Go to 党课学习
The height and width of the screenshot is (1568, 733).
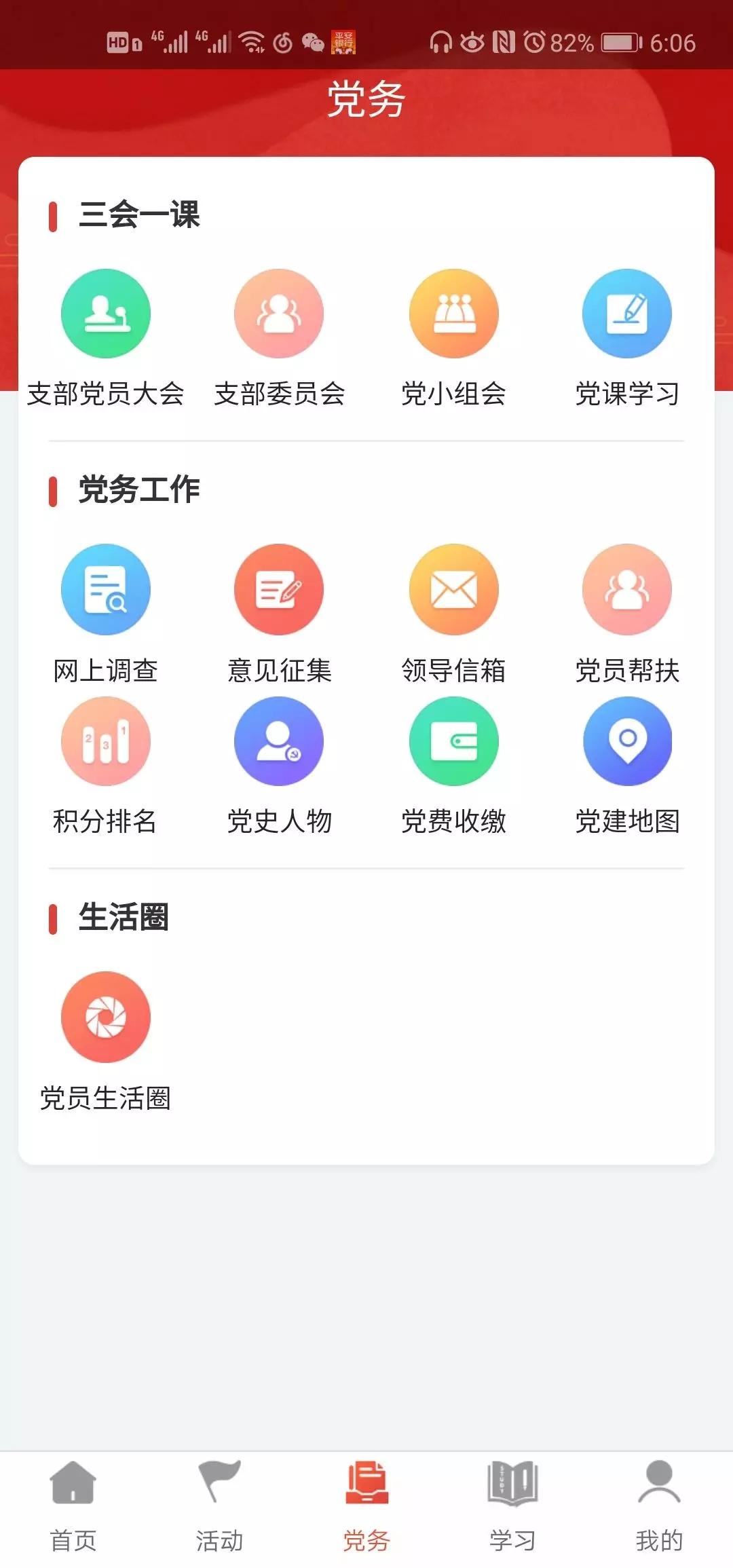pyautogui.click(x=627, y=314)
